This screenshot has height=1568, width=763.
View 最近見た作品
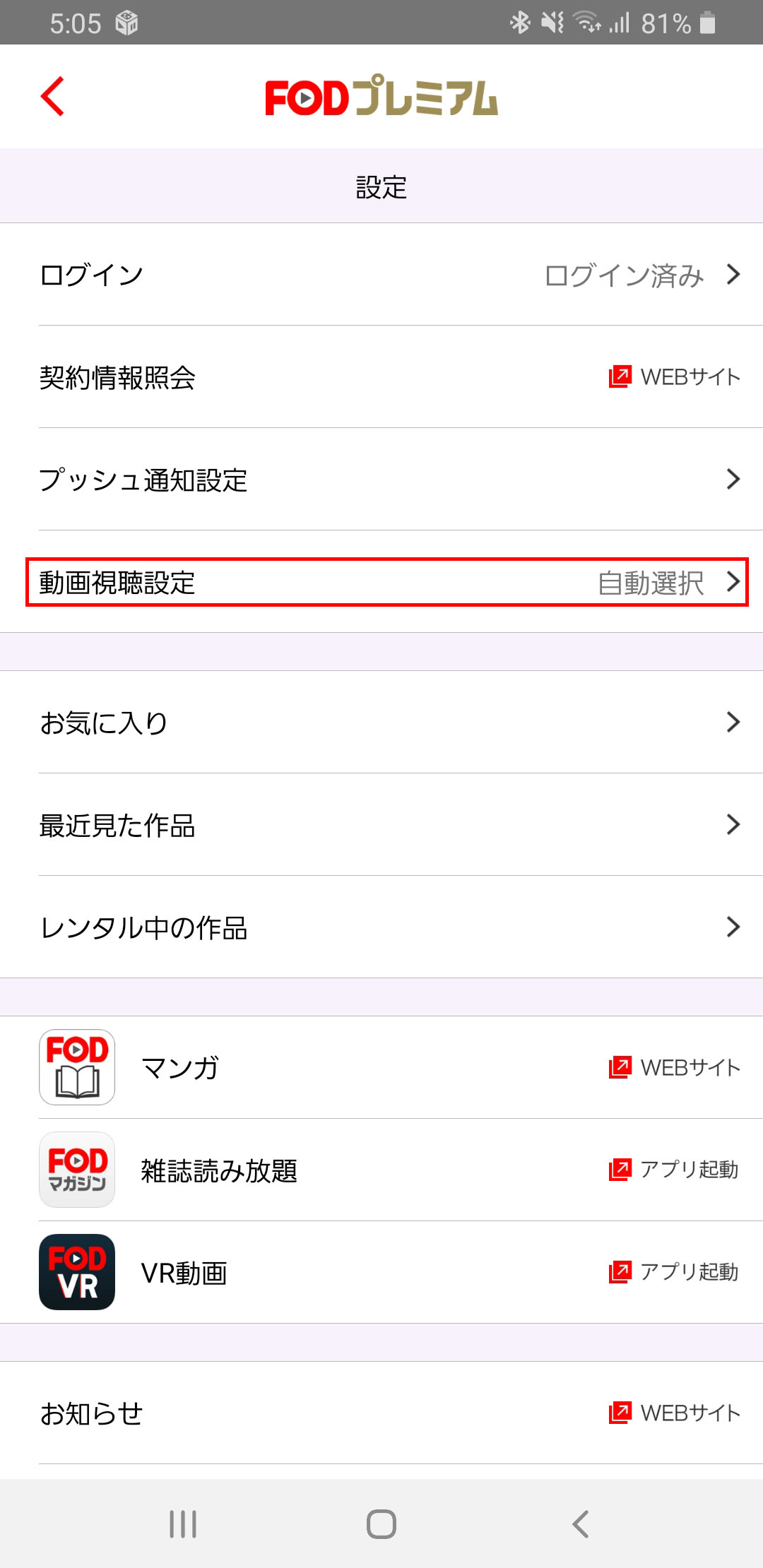381,825
